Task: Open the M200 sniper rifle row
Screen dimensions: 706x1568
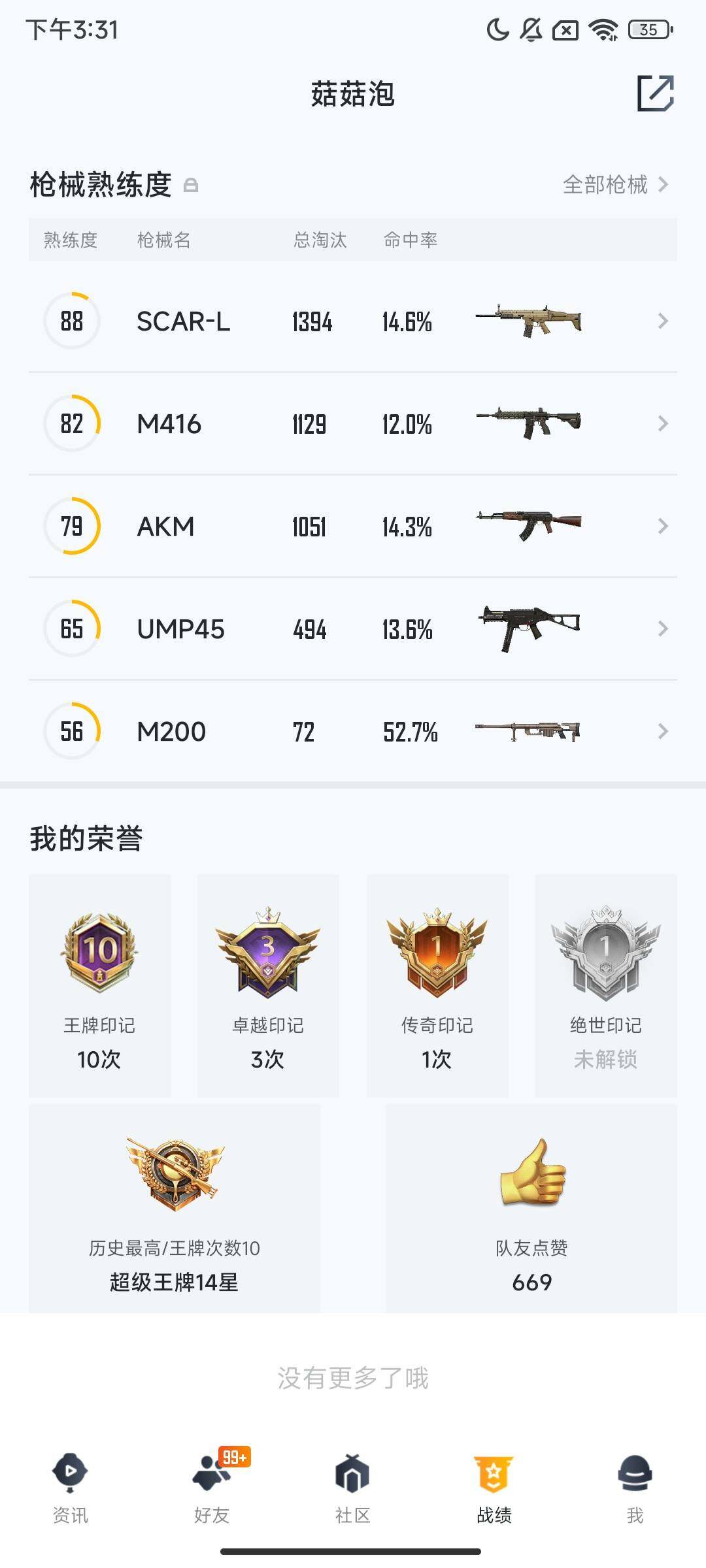Action: [353, 732]
